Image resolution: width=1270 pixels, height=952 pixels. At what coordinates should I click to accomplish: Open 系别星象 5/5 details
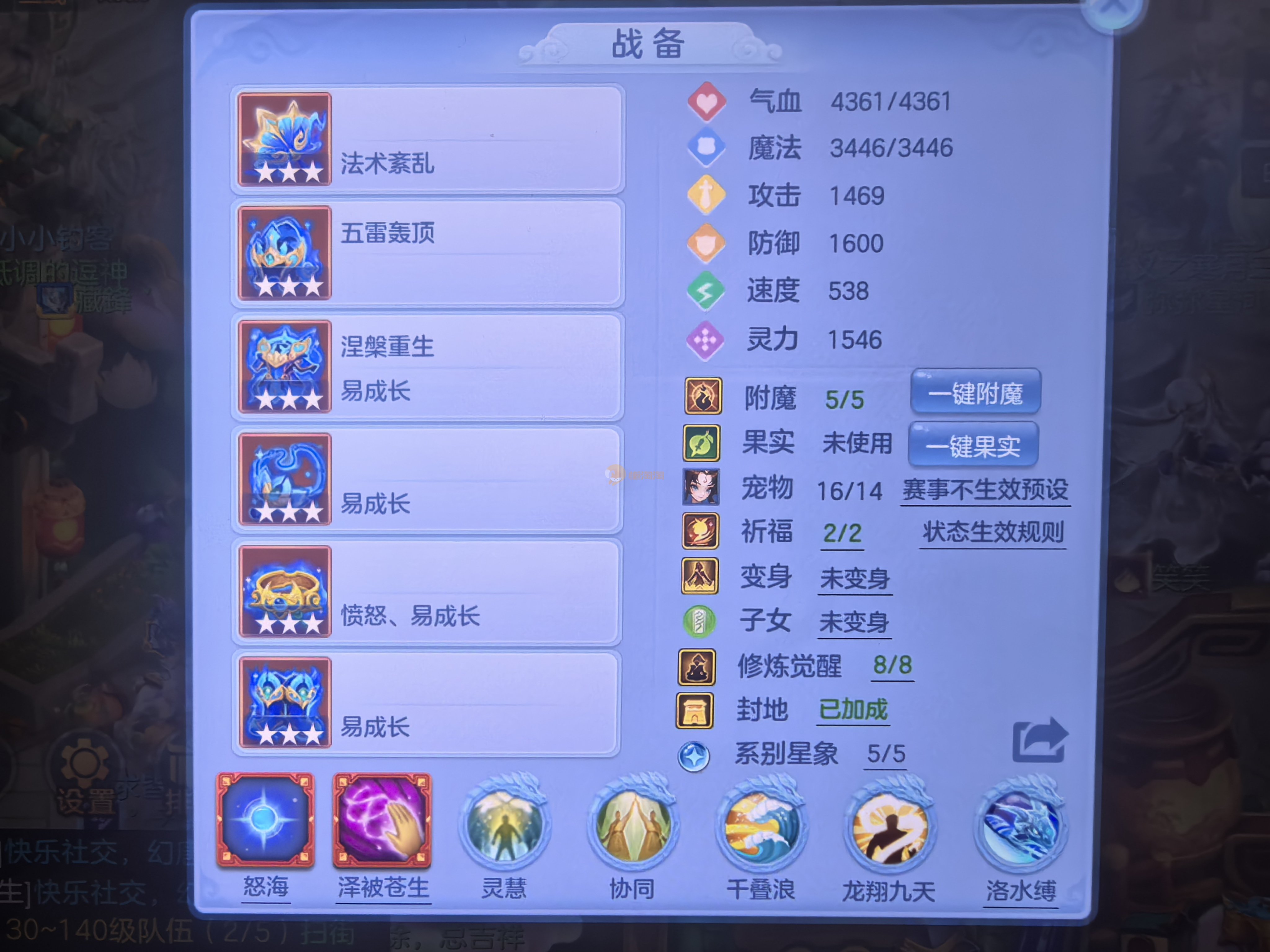coord(886,754)
